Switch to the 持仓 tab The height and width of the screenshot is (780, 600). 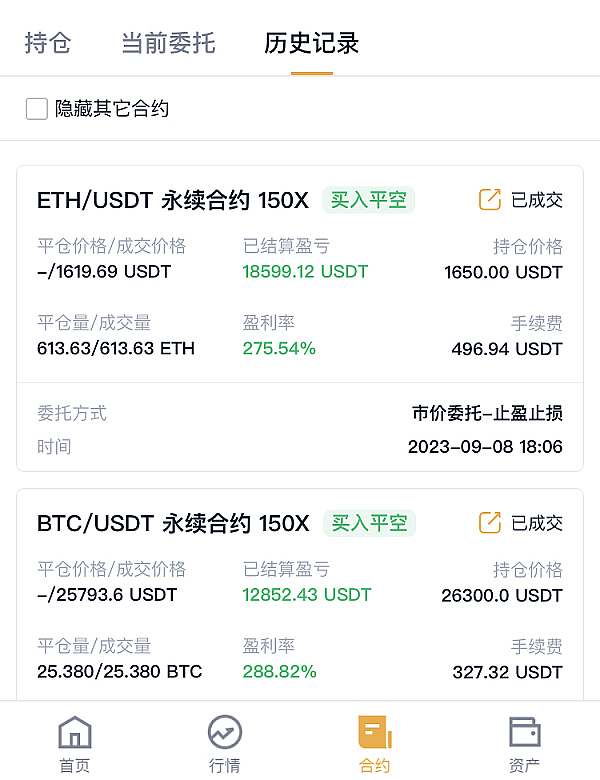pyautogui.click(x=47, y=44)
